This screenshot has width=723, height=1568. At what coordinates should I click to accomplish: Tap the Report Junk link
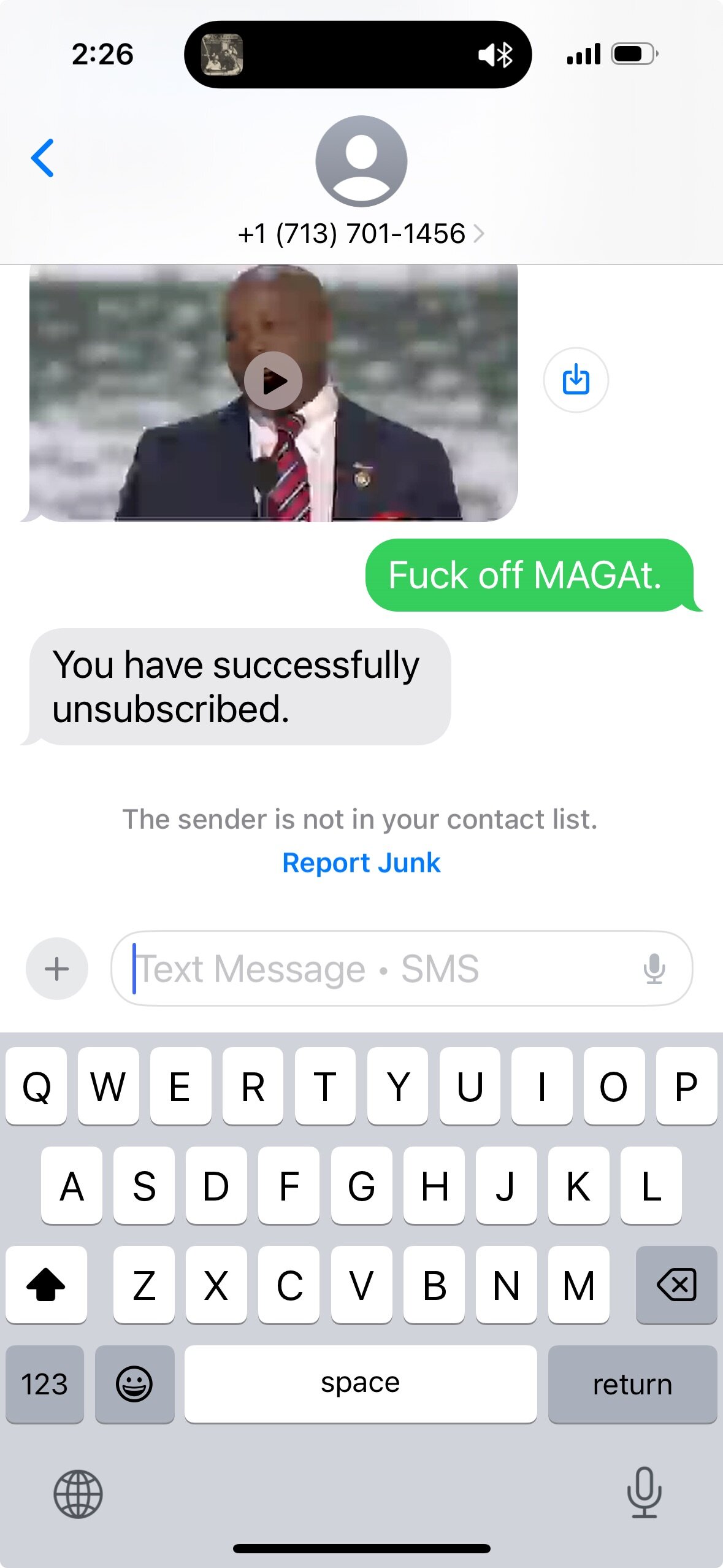361,863
